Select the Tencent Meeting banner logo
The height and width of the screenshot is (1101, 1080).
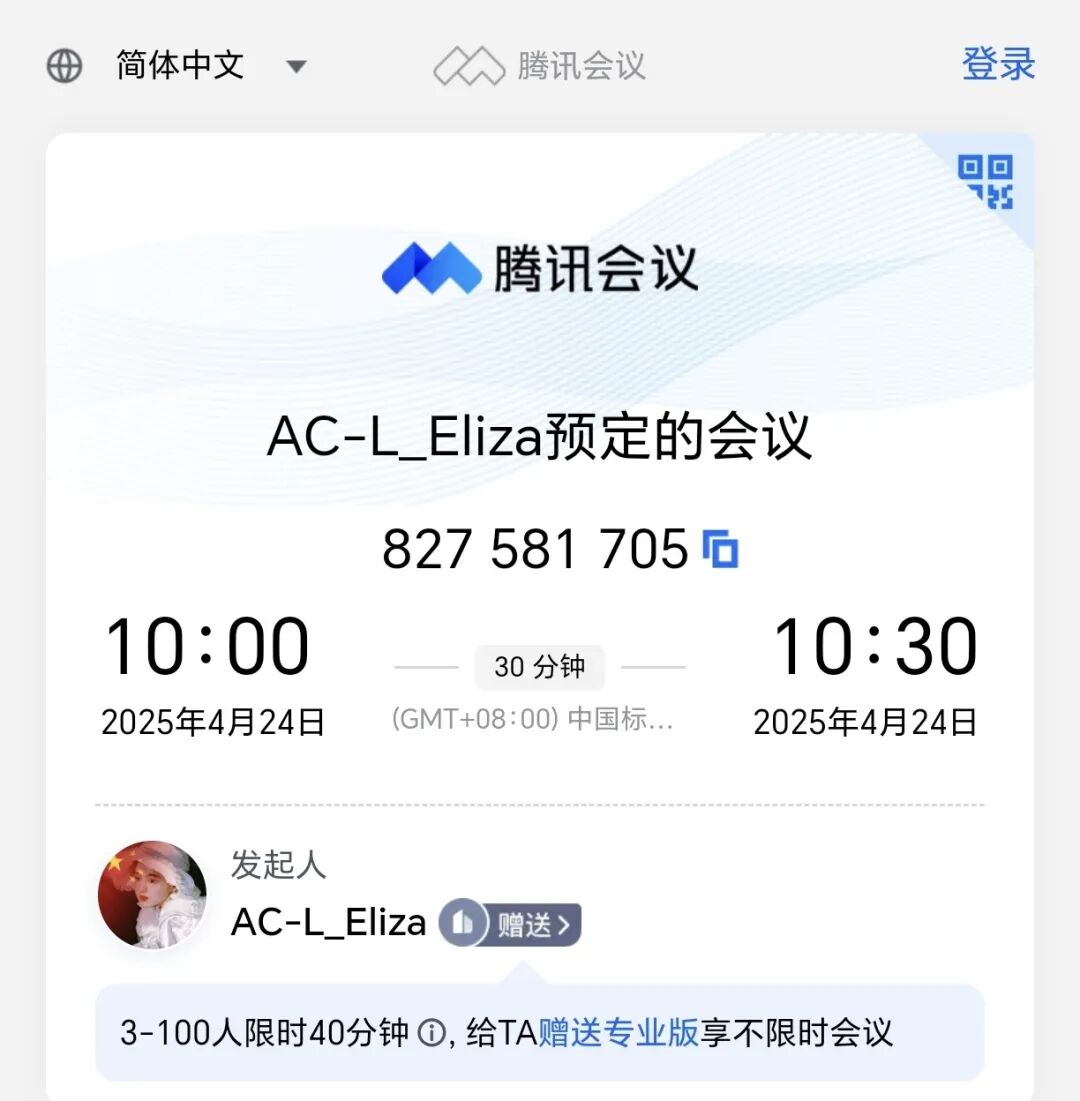(540, 267)
